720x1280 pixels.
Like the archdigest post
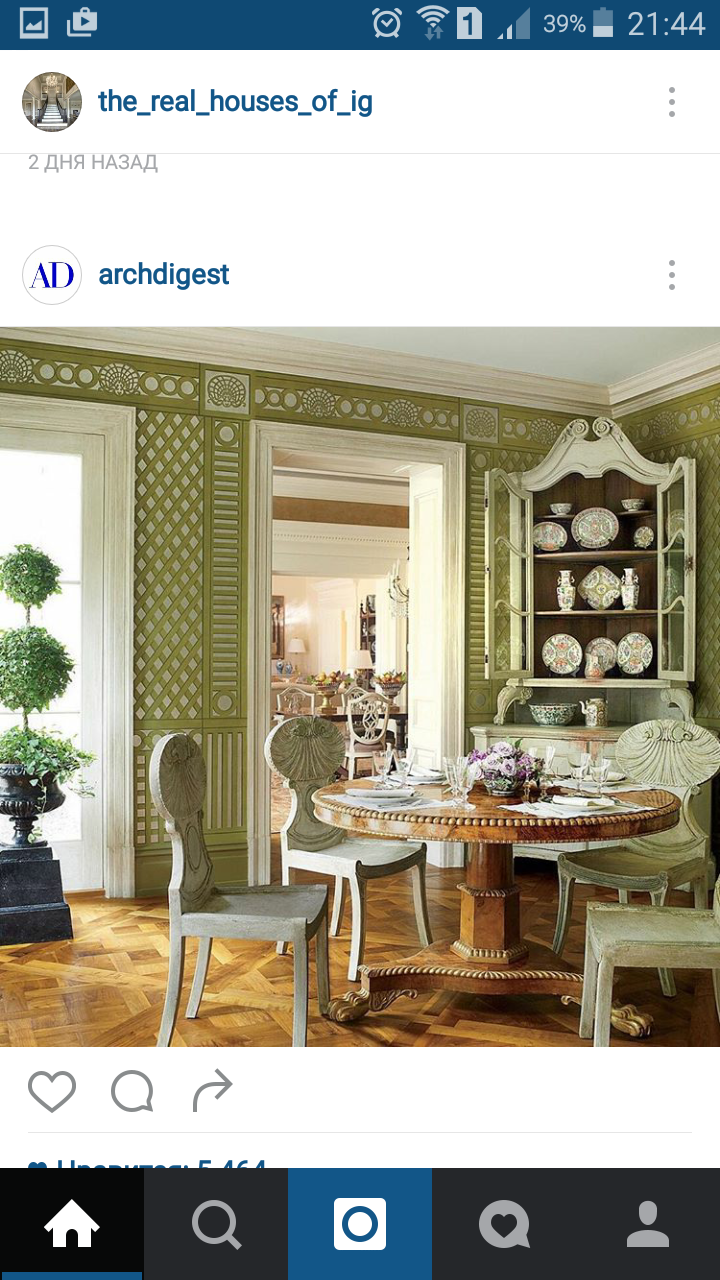[x=52, y=1091]
